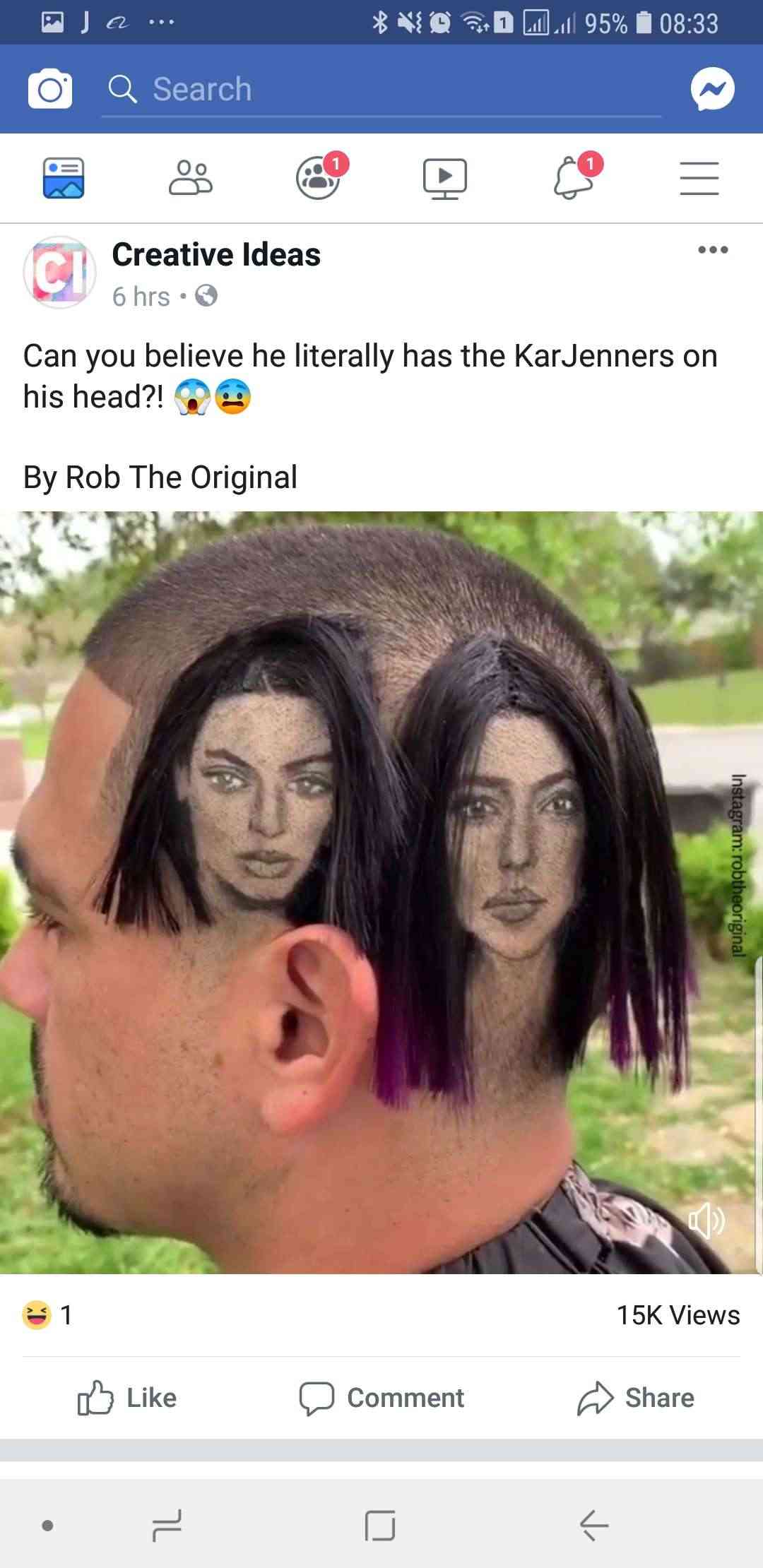Visit the Creative Ideas page name
This screenshot has height=1568, width=763.
tap(216, 254)
